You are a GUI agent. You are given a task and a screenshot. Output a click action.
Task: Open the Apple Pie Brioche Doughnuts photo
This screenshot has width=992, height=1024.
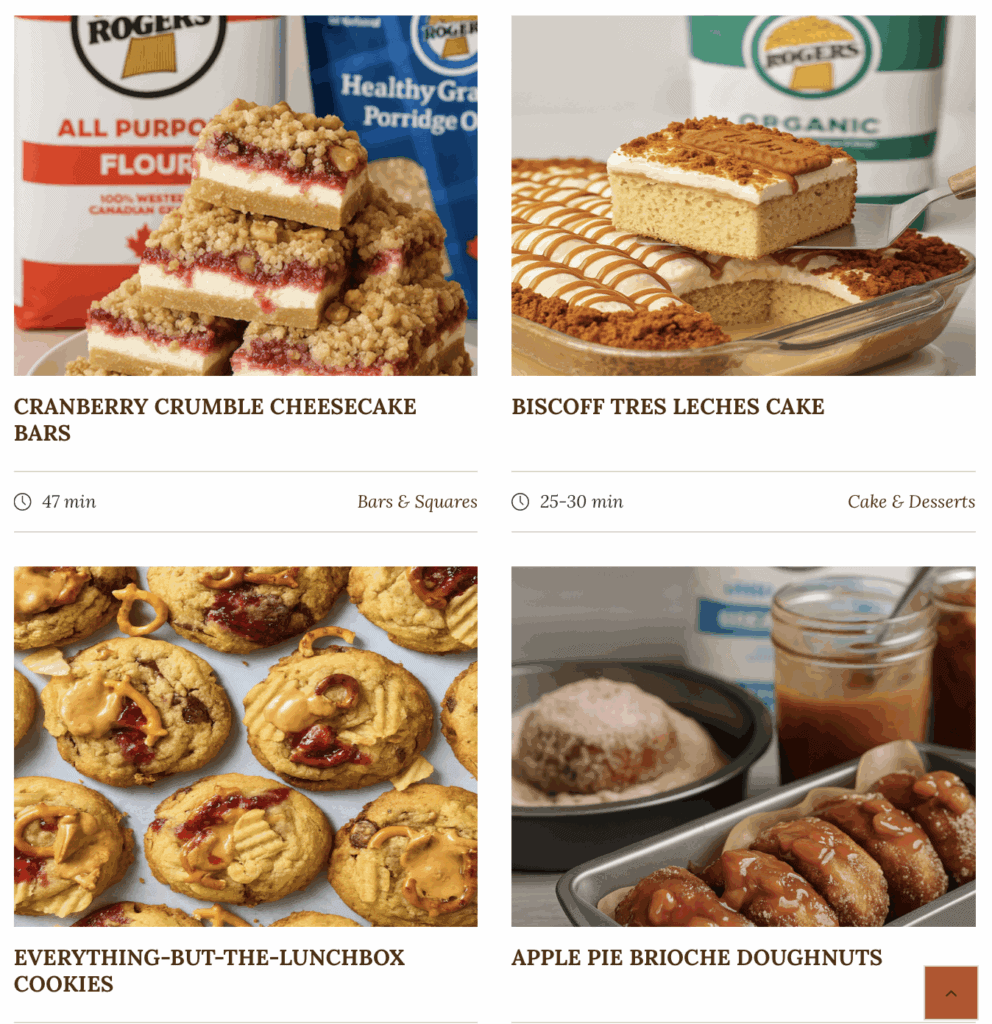pyautogui.click(x=743, y=746)
